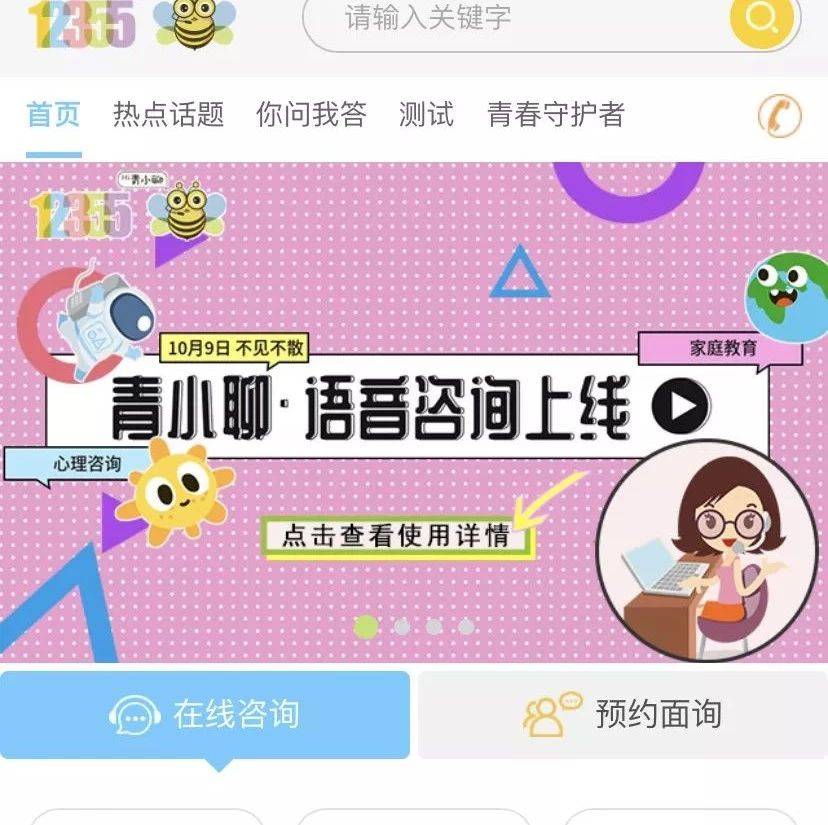Go to the 青春守护者 tab
This screenshot has height=825, width=828.
[555, 115]
